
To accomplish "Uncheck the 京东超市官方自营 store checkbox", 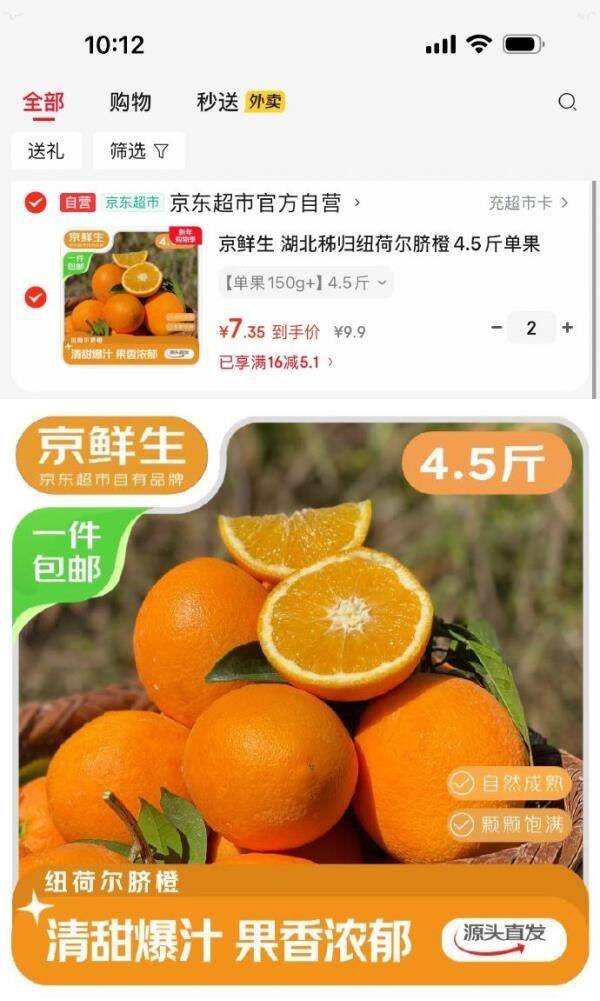I will tap(35, 203).
